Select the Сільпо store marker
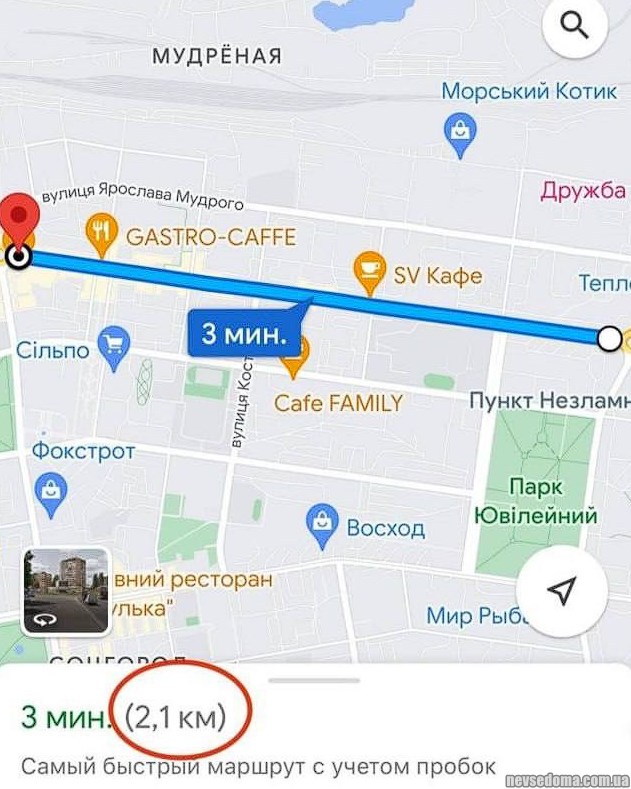Viewport: 631px width, 789px height. 116,346
